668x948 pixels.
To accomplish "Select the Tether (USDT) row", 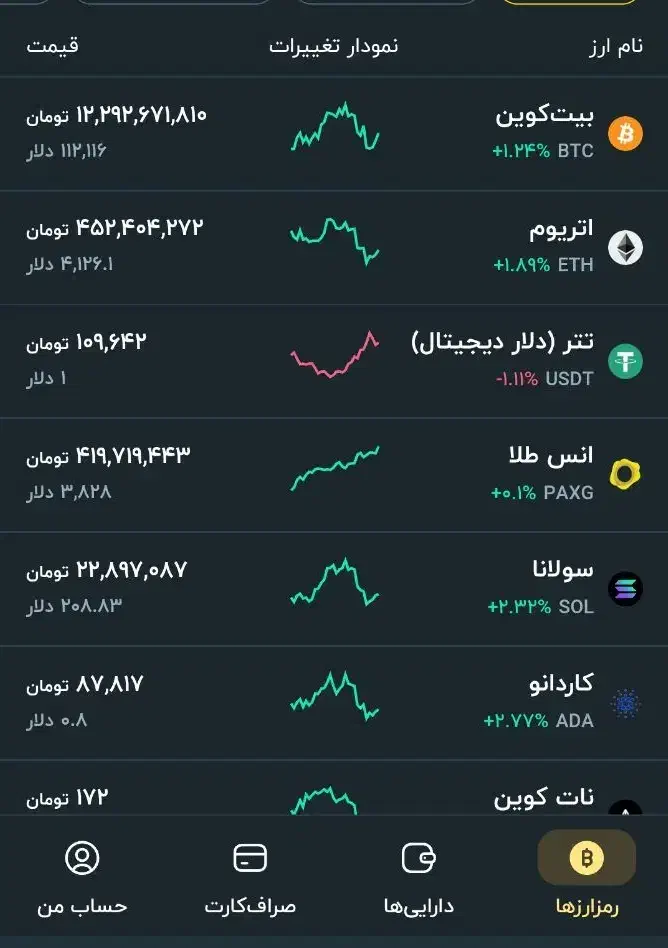I will pos(334,361).
